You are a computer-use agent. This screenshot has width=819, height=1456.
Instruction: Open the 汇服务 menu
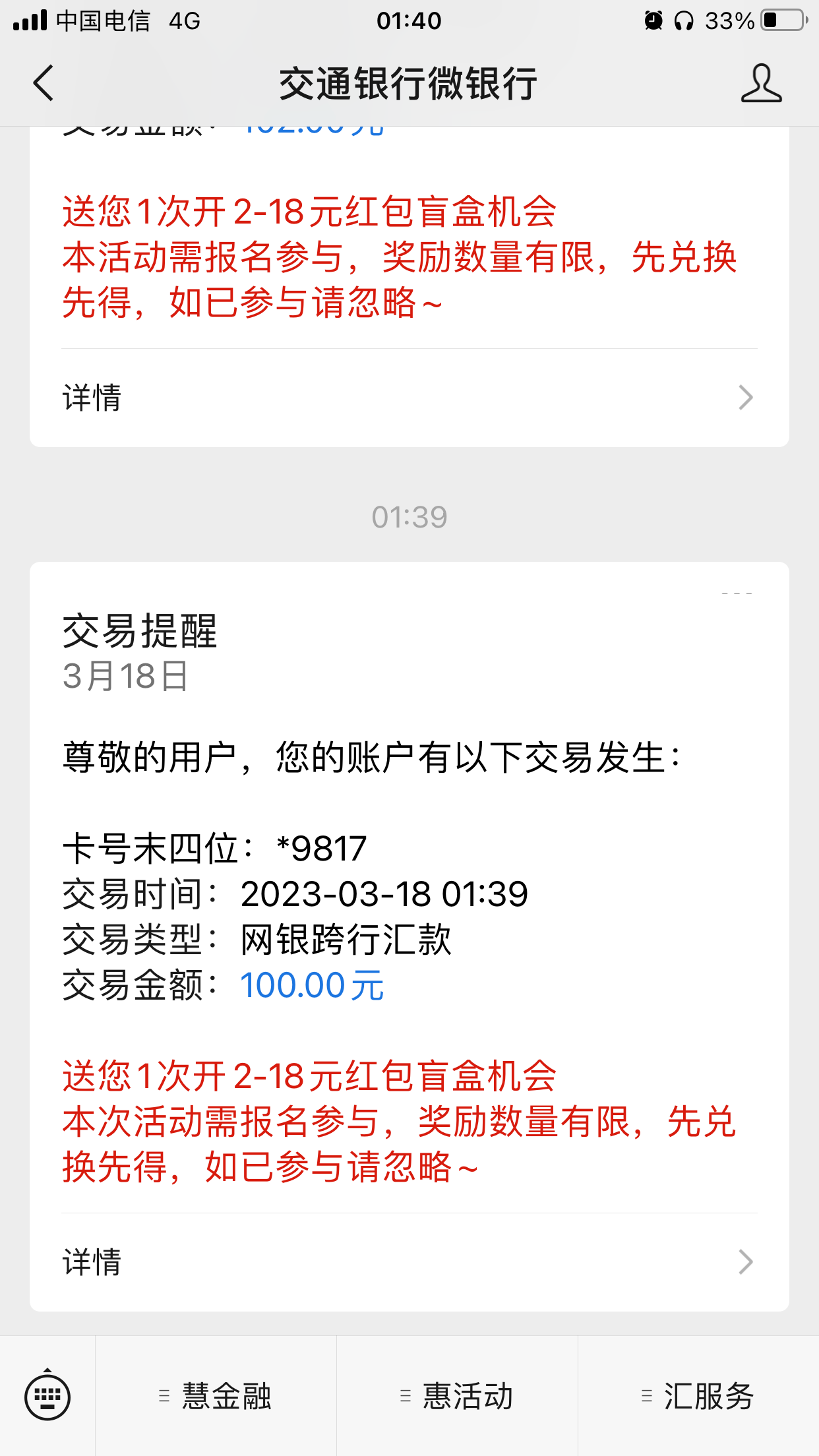click(698, 1396)
